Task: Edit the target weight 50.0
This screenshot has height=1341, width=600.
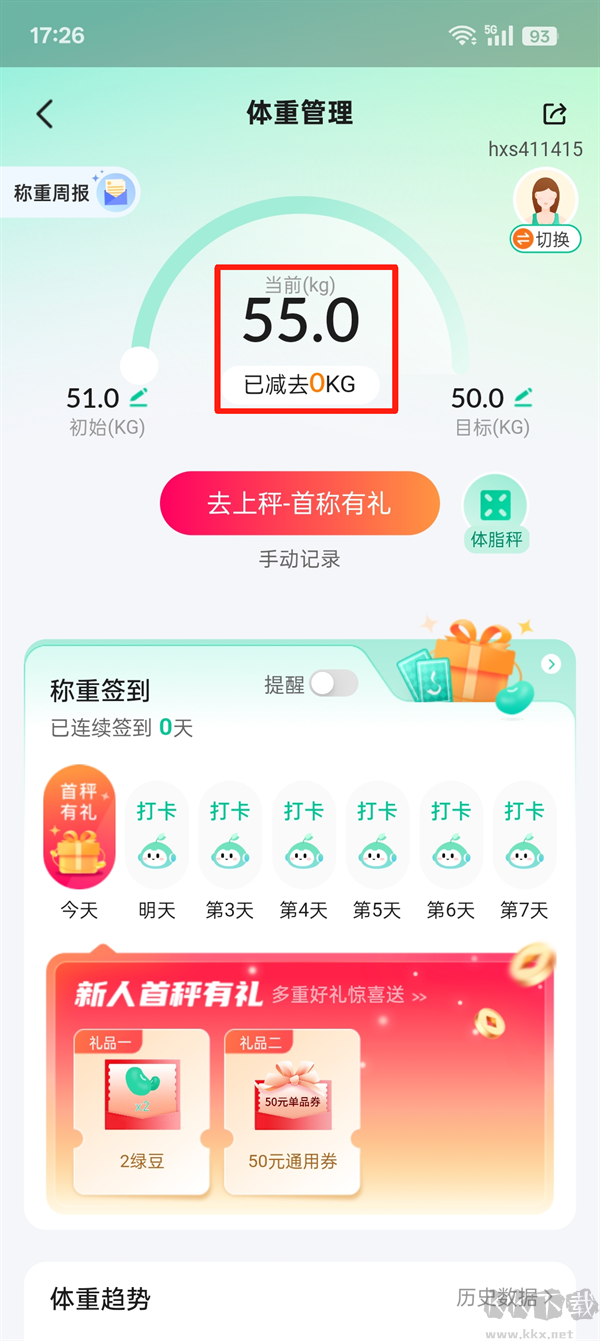Action: pyautogui.click(x=523, y=397)
